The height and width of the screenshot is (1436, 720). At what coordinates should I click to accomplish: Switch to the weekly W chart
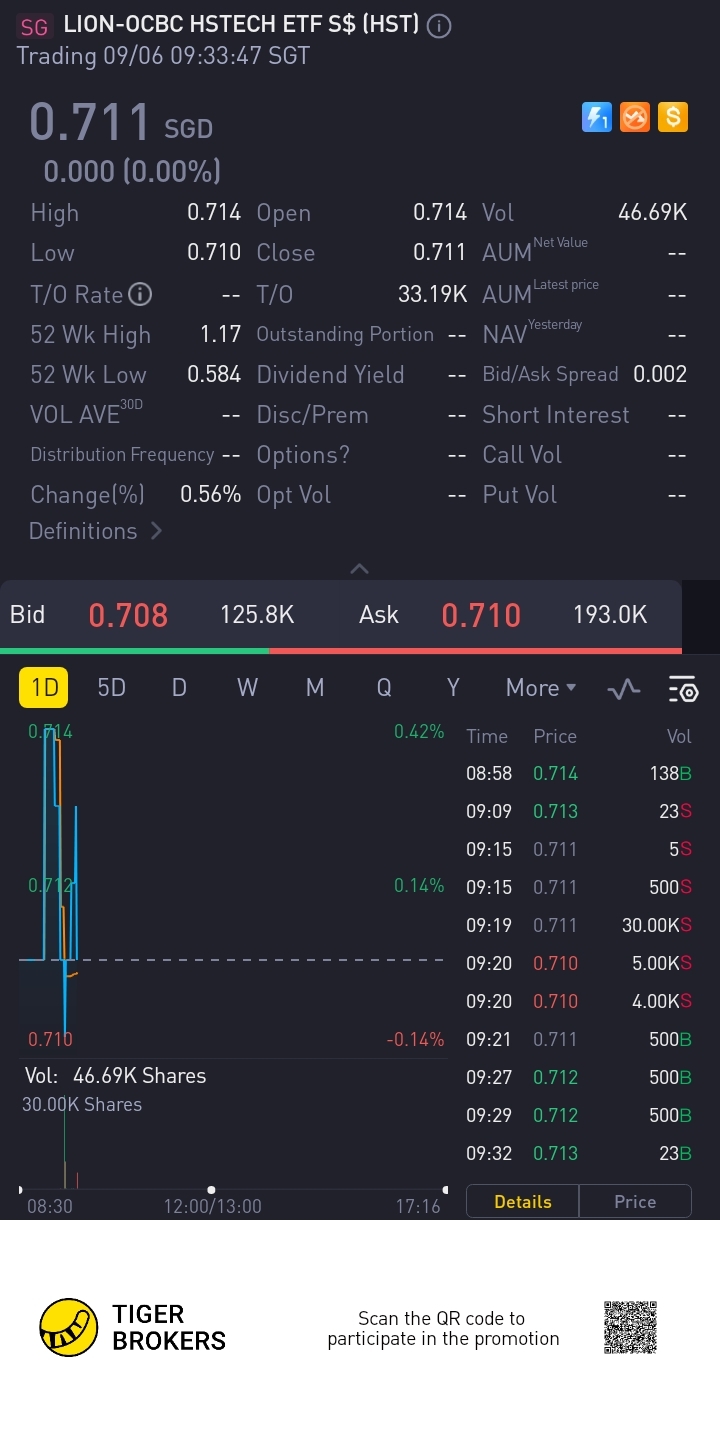coord(247,688)
